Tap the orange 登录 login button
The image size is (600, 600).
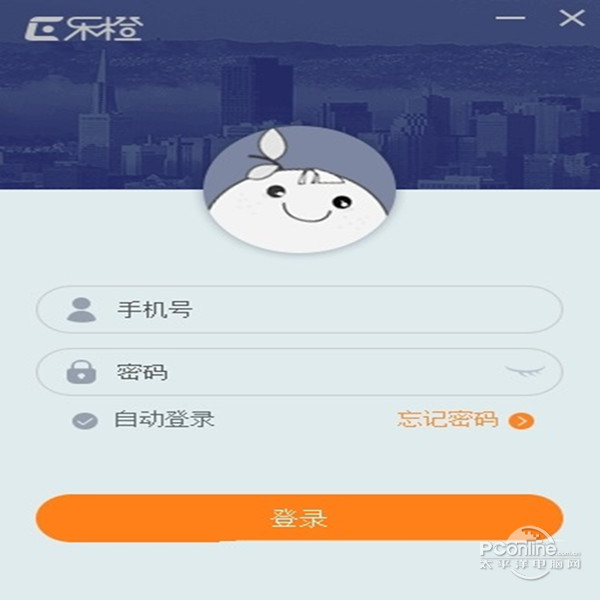299,519
